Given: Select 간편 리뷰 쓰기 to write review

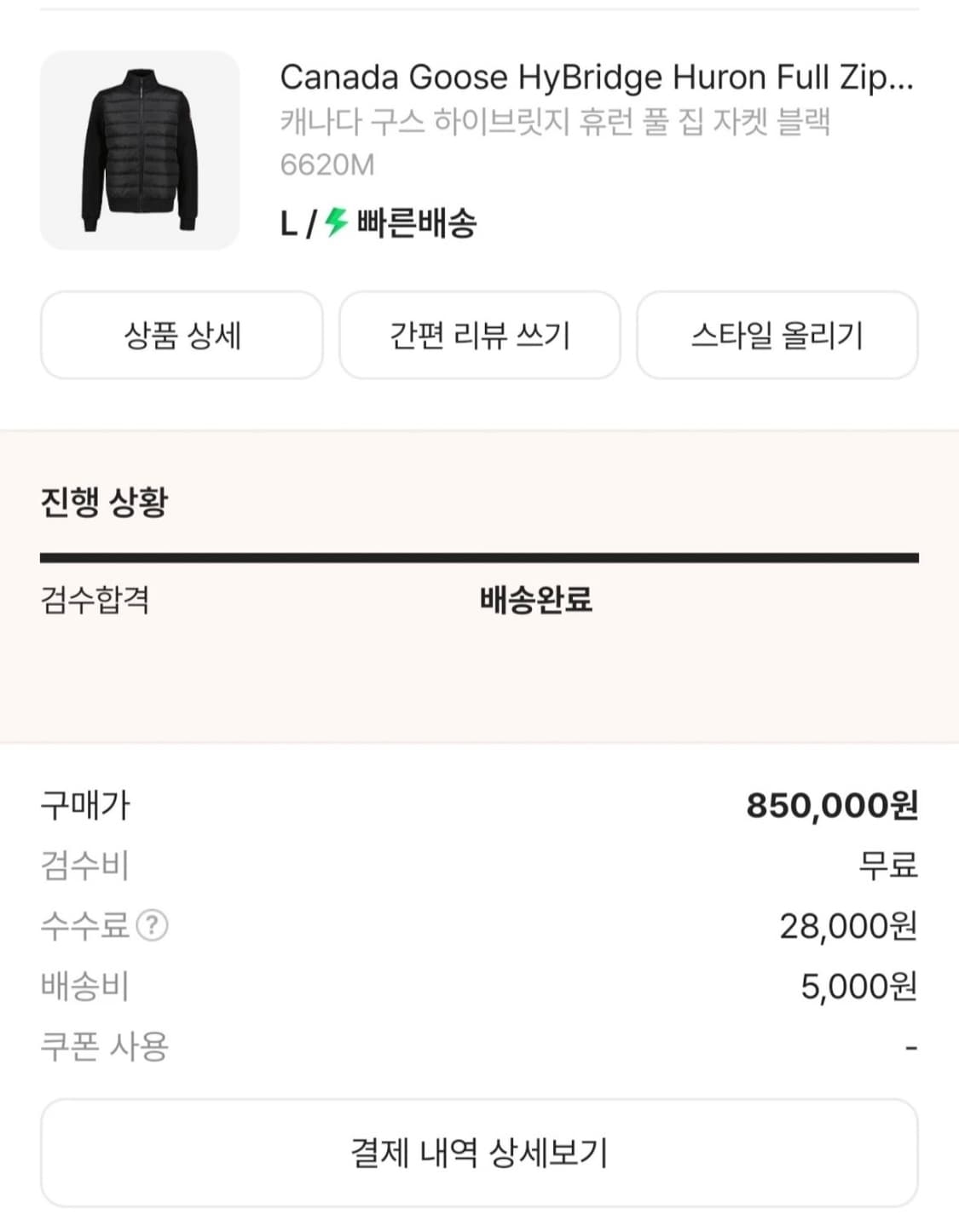Looking at the screenshot, I should 480,336.
